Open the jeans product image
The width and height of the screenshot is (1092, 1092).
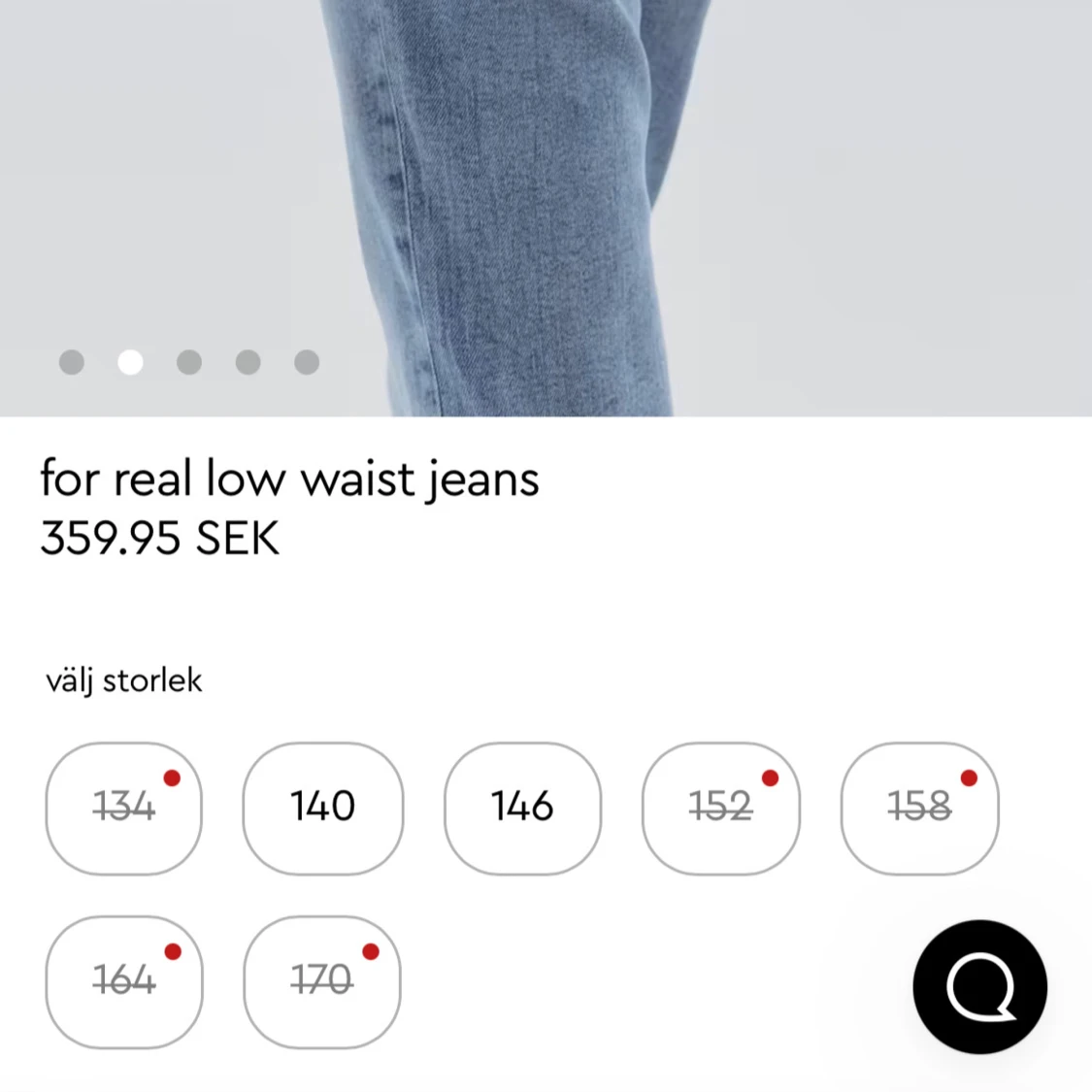[546, 194]
